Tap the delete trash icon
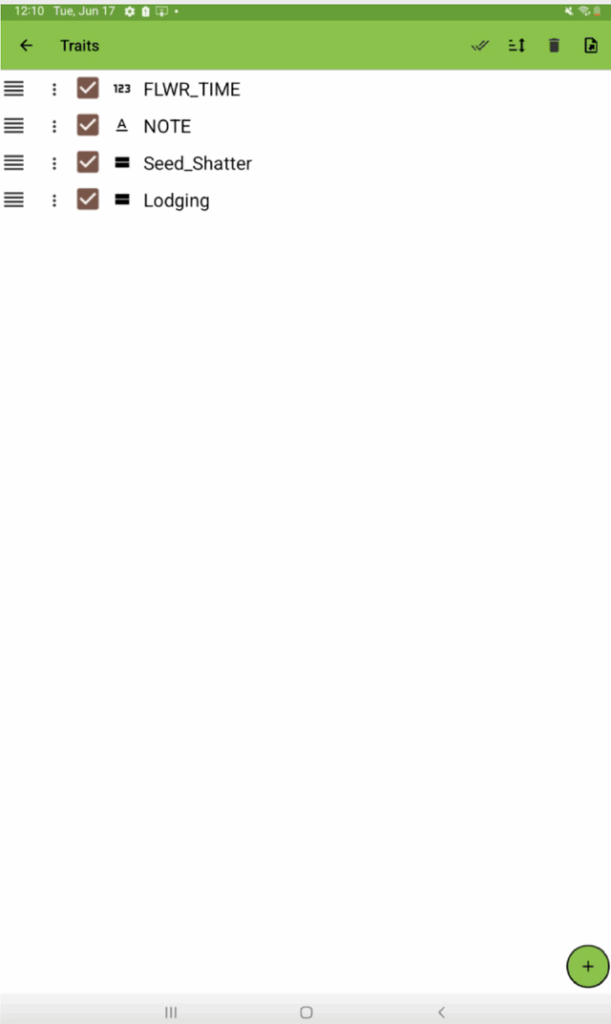This screenshot has width=611, height=1024. click(554, 46)
